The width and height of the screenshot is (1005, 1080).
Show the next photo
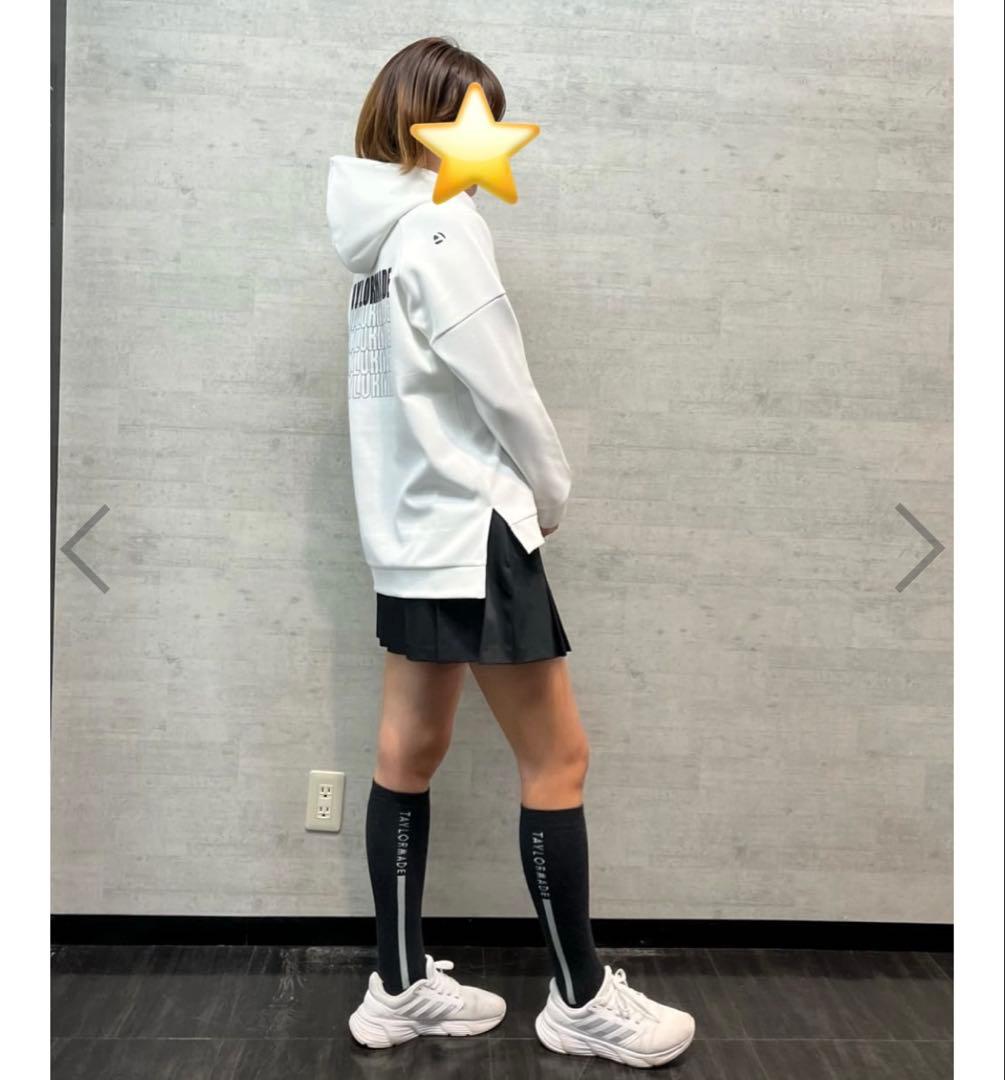[x=919, y=548]
